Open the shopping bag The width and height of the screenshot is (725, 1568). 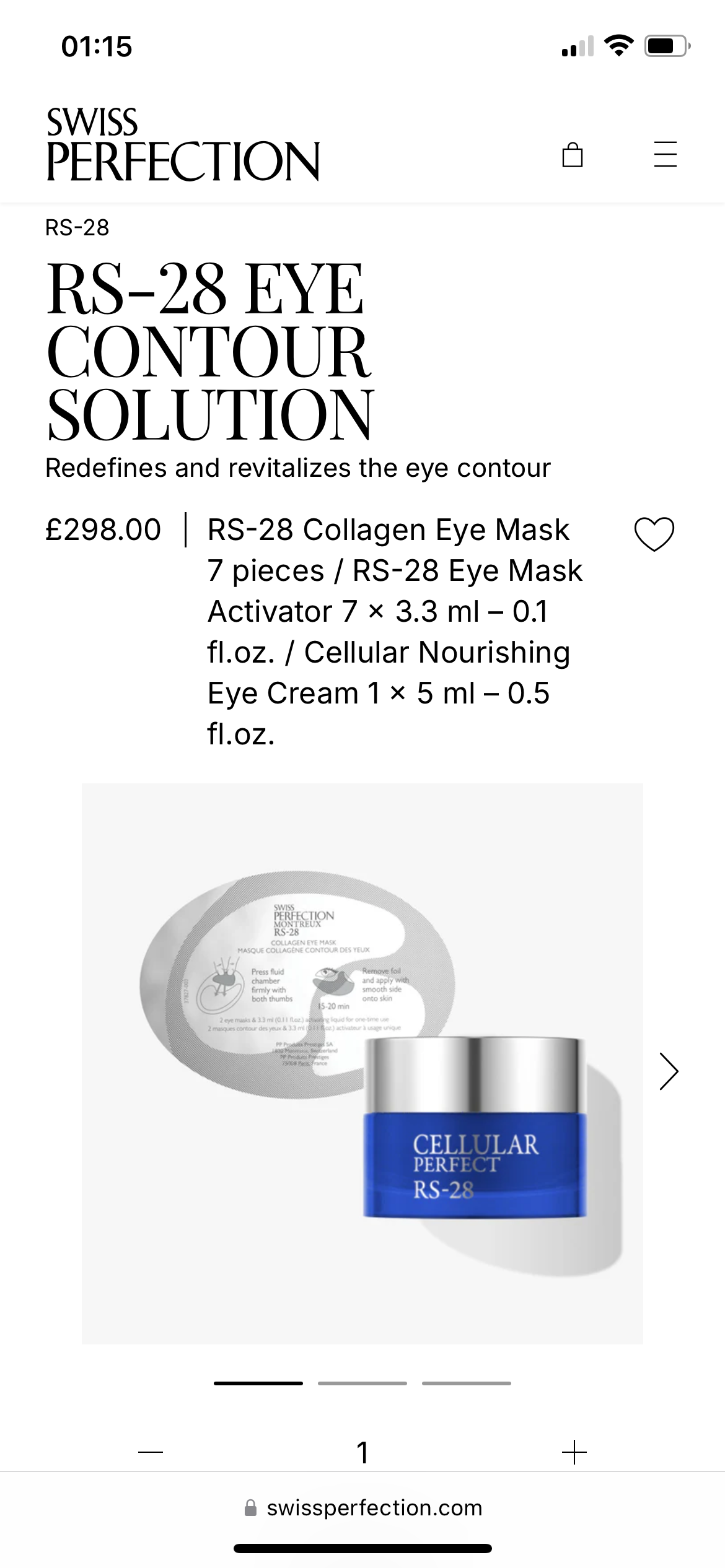pos(572,155)
